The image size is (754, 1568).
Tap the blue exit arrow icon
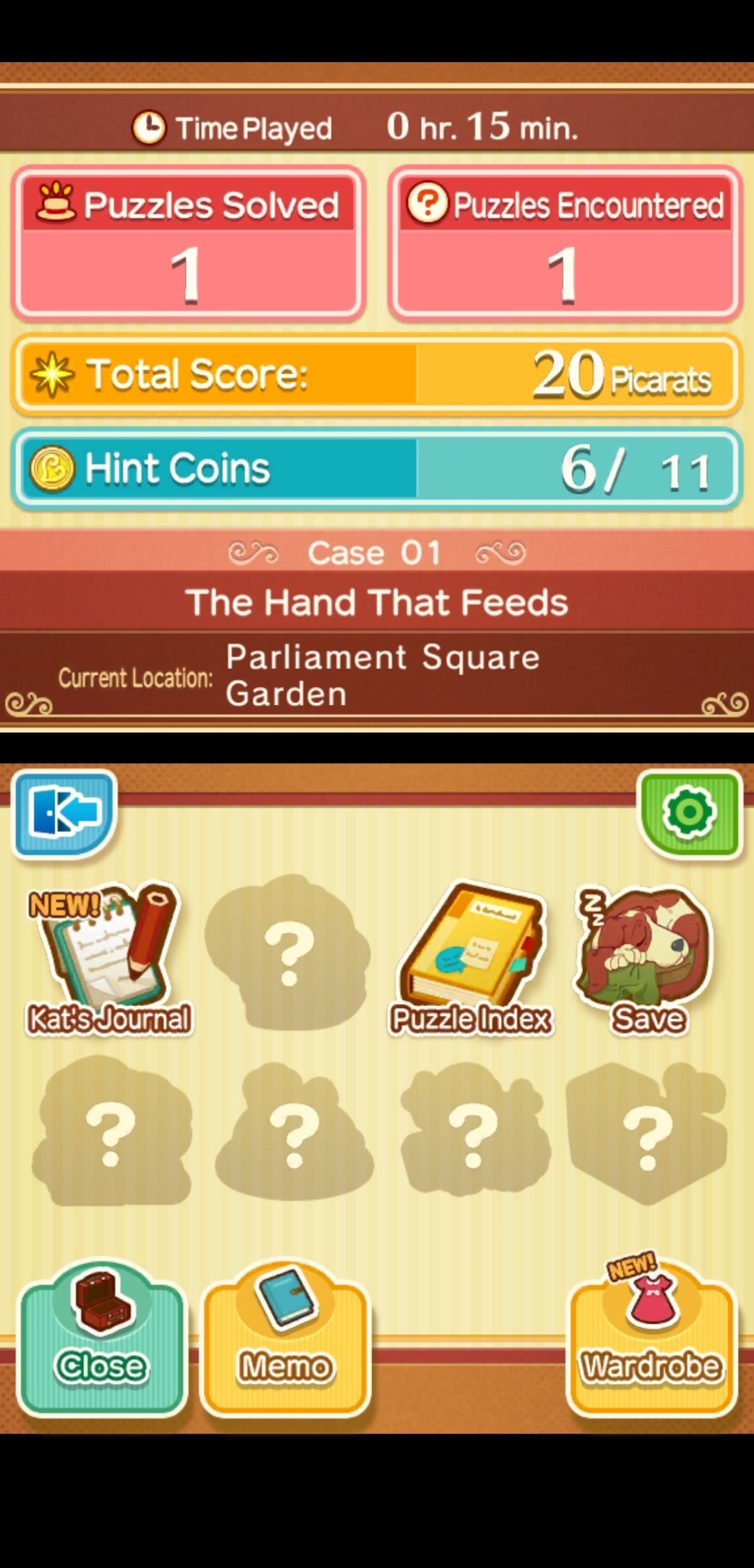64,814
